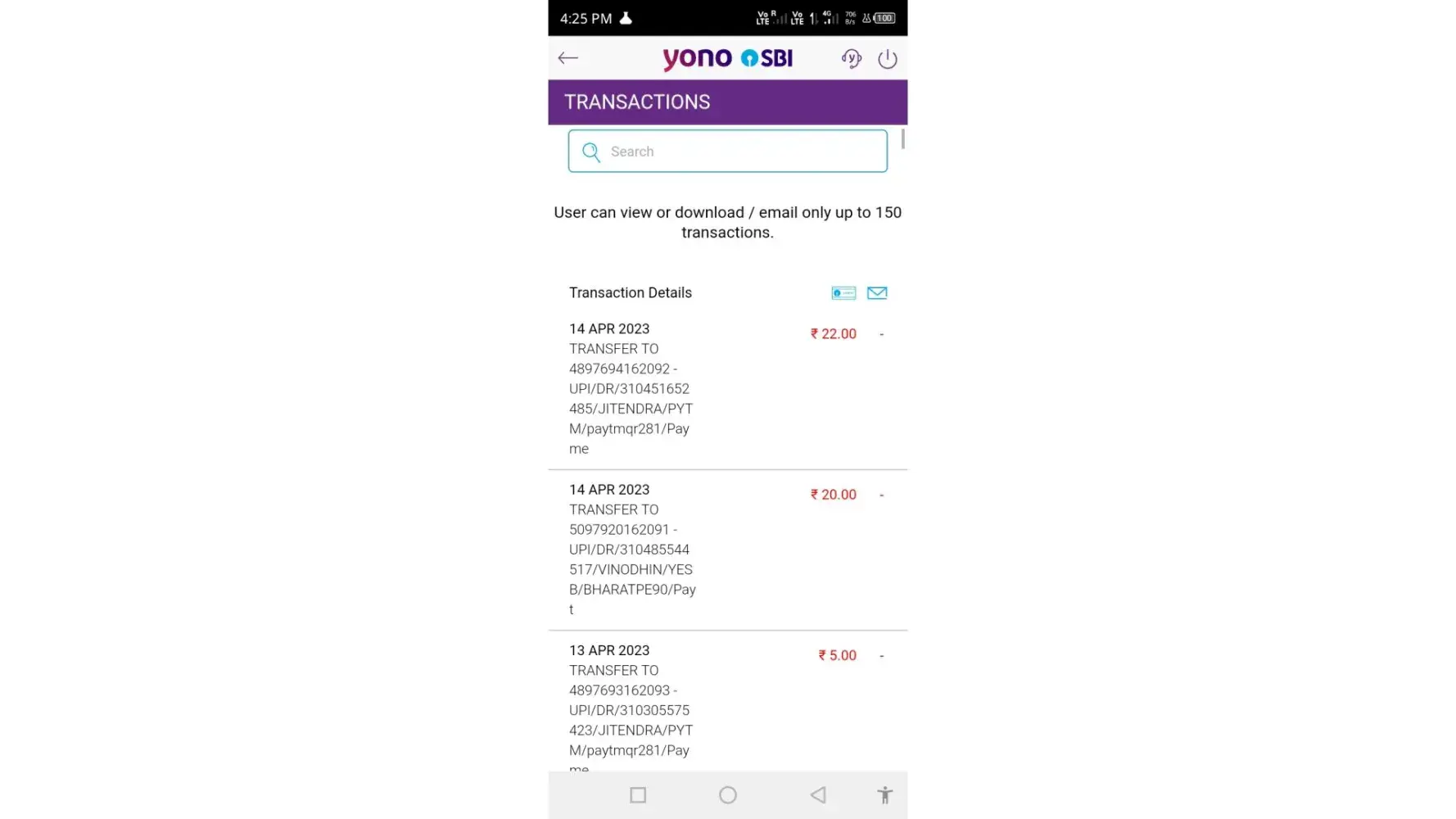Open the ₹5.00 transaction on 13 APR
The image size is (1456, 819).
pos(726,704)
